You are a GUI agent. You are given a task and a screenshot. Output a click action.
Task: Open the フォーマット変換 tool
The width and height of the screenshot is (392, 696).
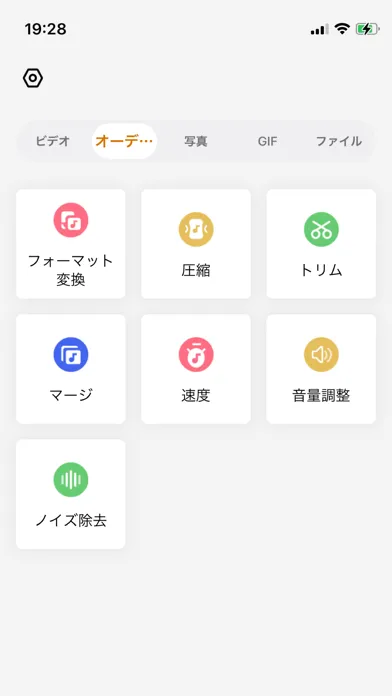click(71, 244)
